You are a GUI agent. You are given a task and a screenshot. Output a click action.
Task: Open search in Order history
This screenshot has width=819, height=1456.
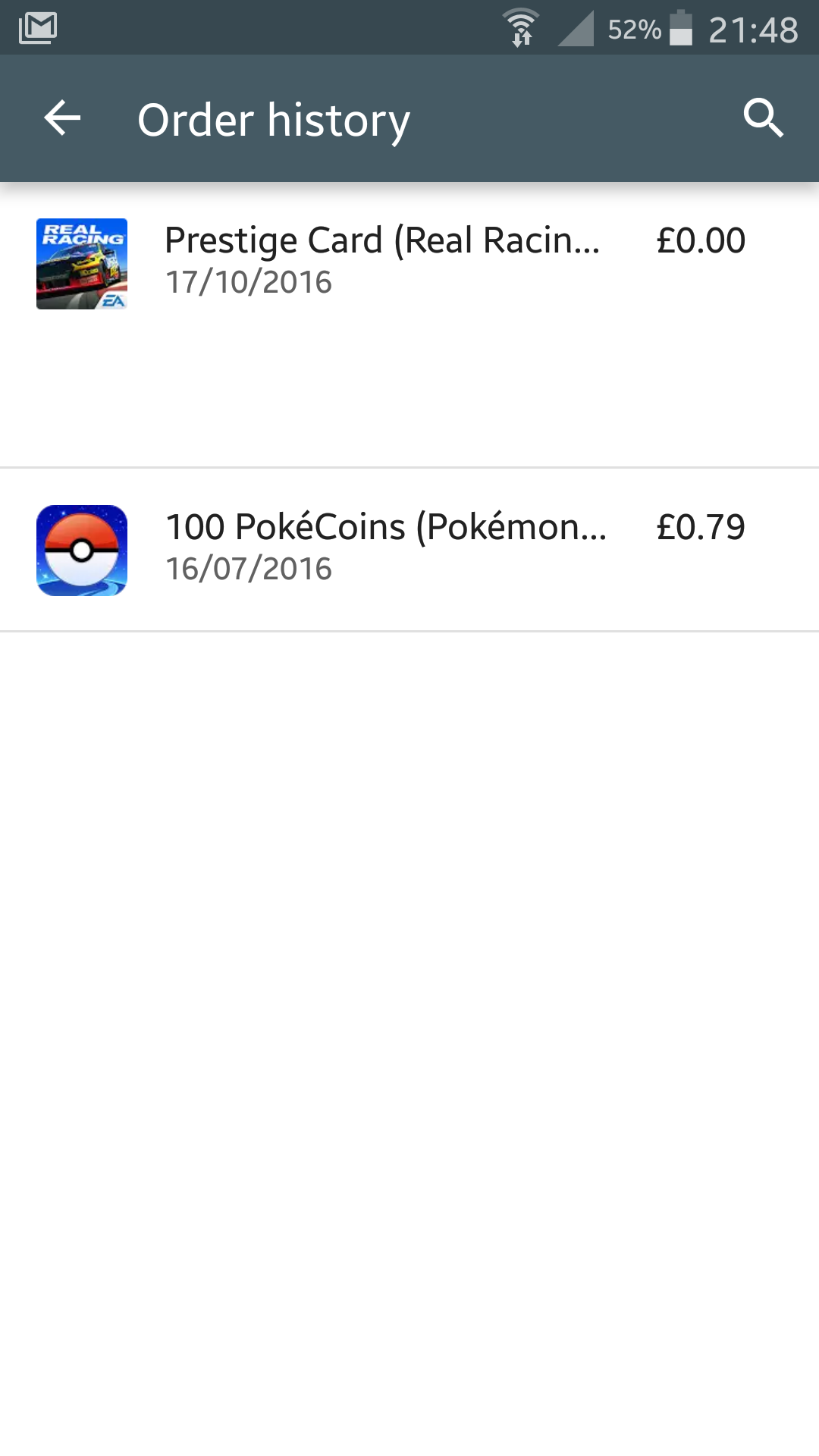[x=763, y=118]
